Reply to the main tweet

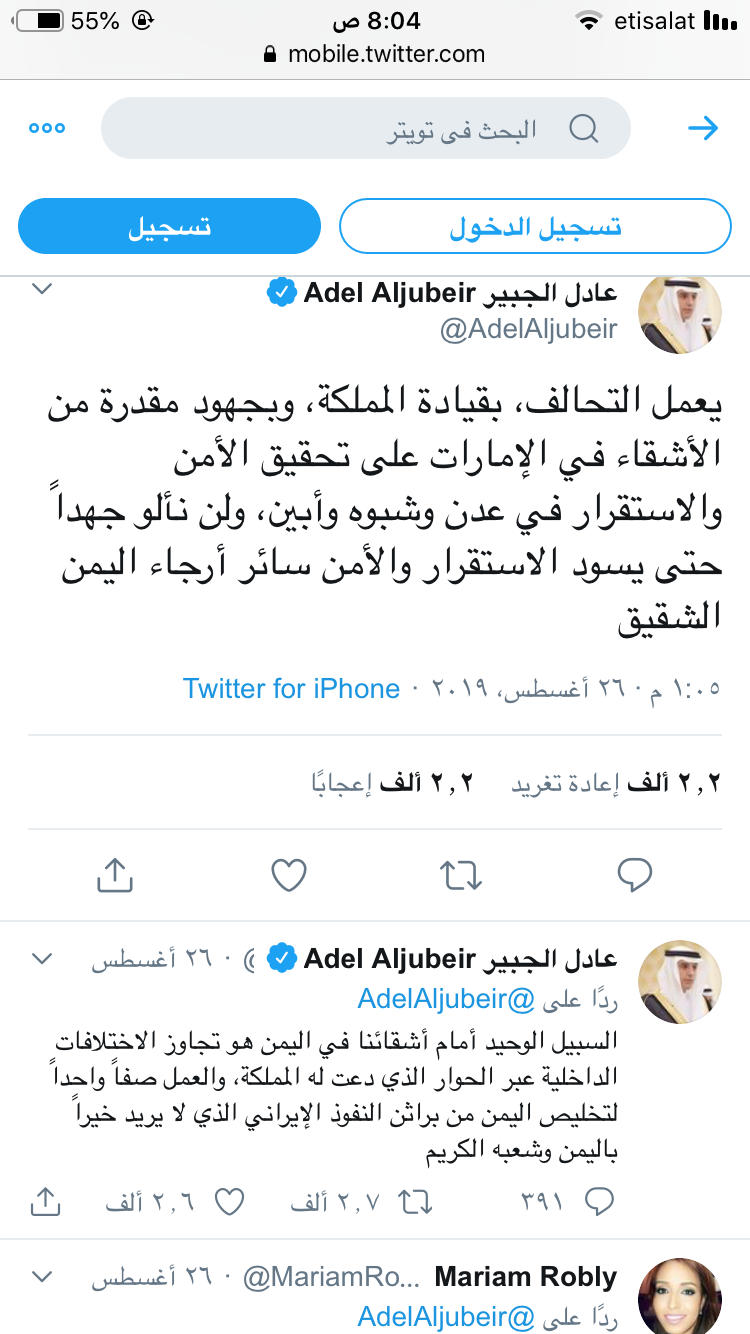click(635, 875)
